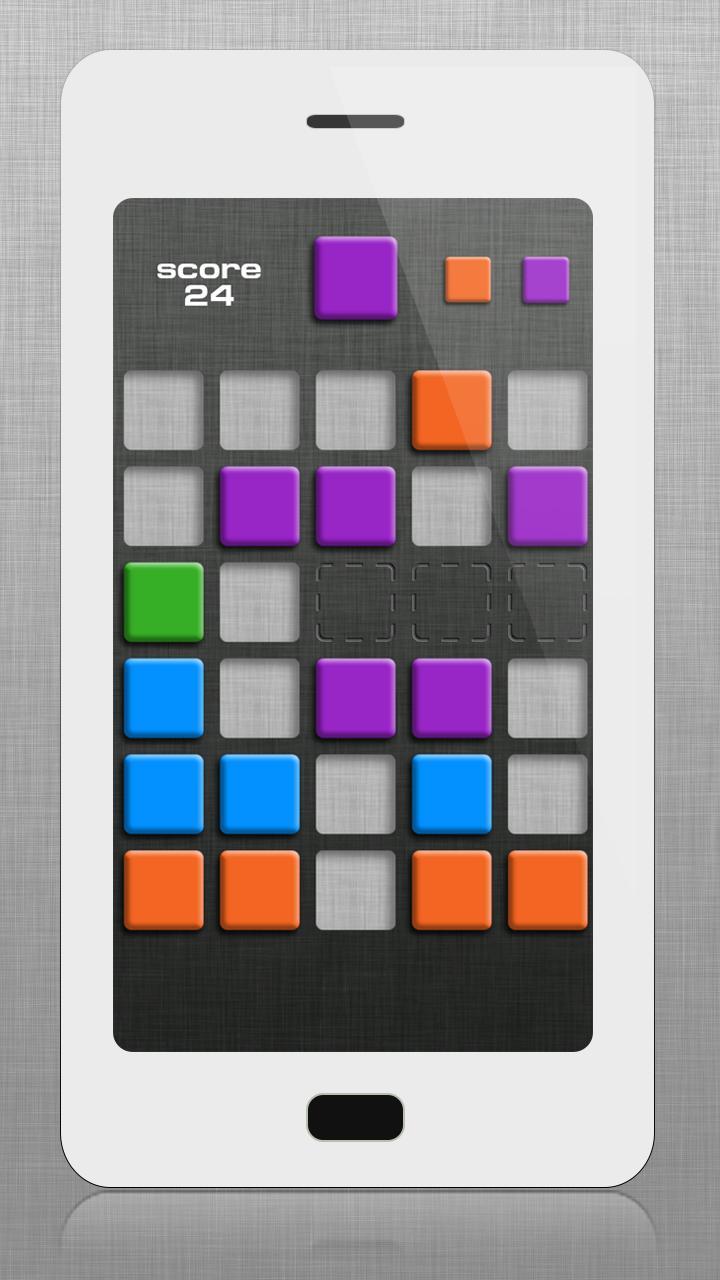Tap the orange block in the top grid row

[x=451, y=409]
